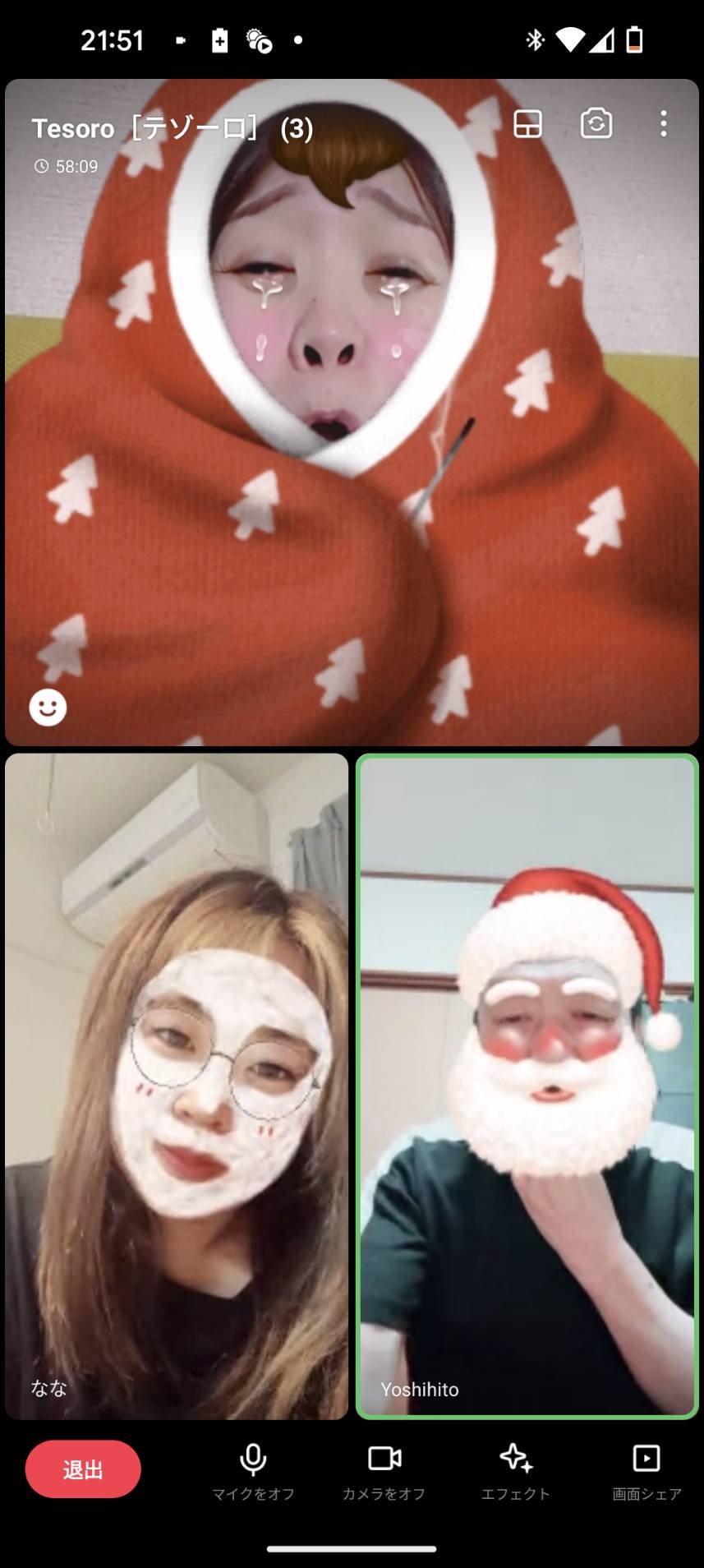Open エフェクト effects
This screenshot has height=1568, width=704.
tap(516, 1472)
